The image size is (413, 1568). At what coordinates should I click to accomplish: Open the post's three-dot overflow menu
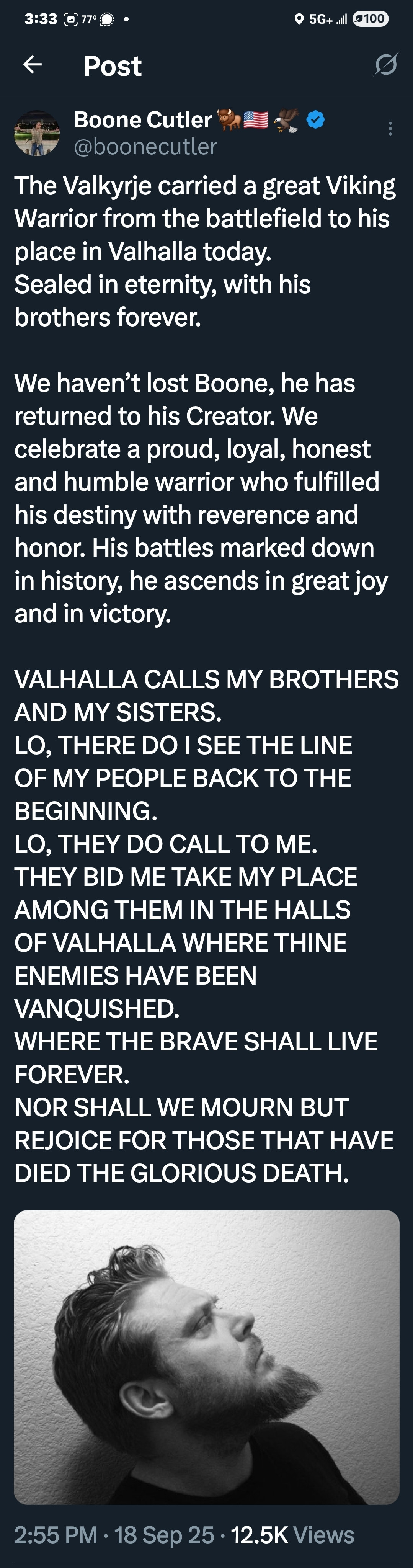click(x=390, y=129)
